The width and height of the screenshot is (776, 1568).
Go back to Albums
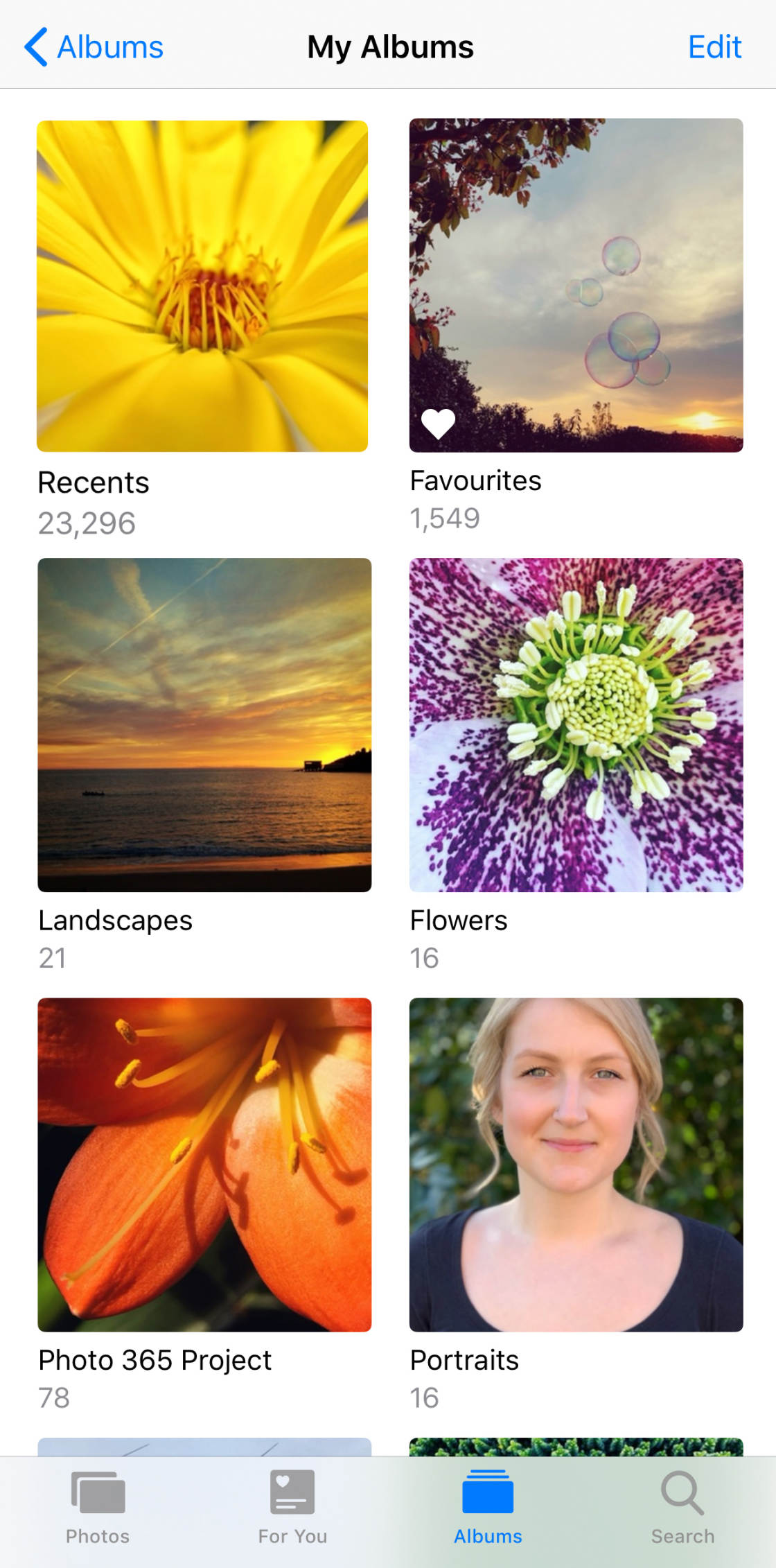pyautogui.click(x=94, y=47)
